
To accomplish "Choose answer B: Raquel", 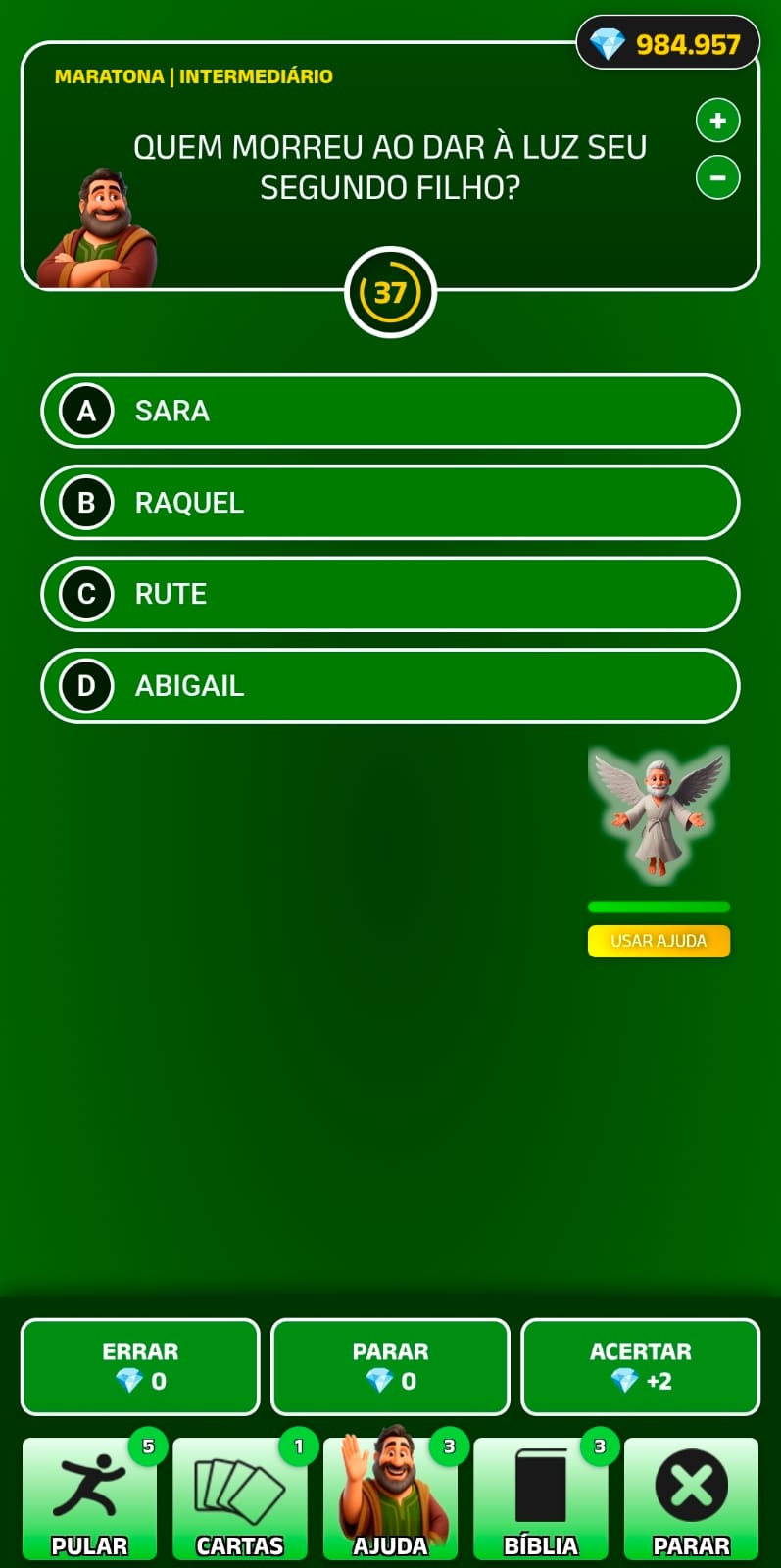I will click(389, 503).
